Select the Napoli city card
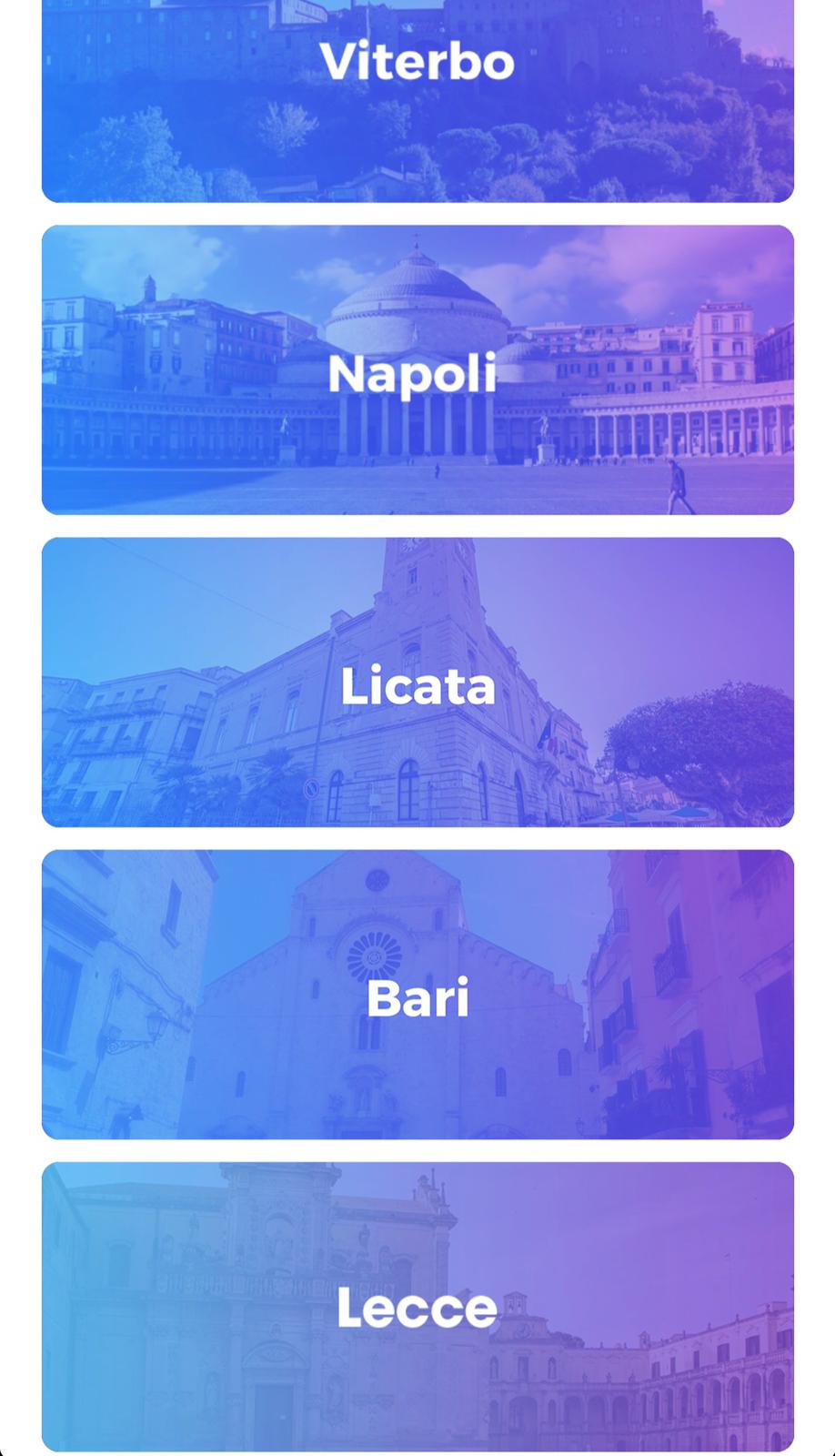 (417, 370)
